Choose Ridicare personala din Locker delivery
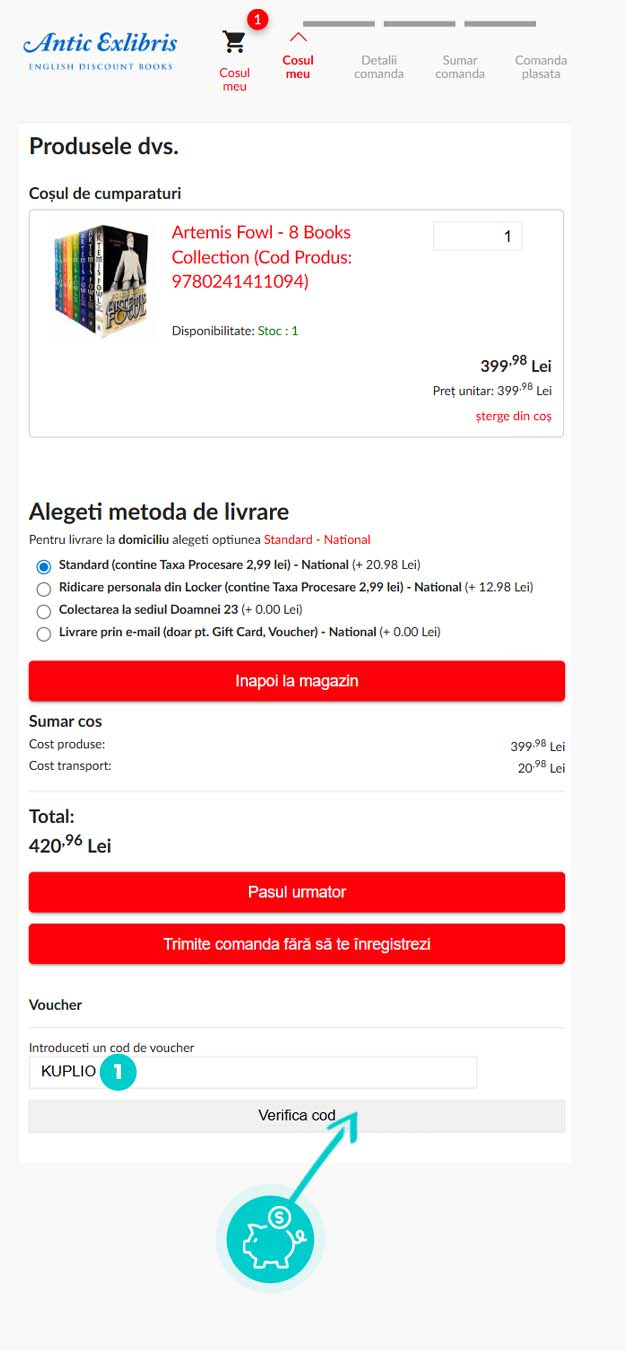 click(x=43, y=588)
